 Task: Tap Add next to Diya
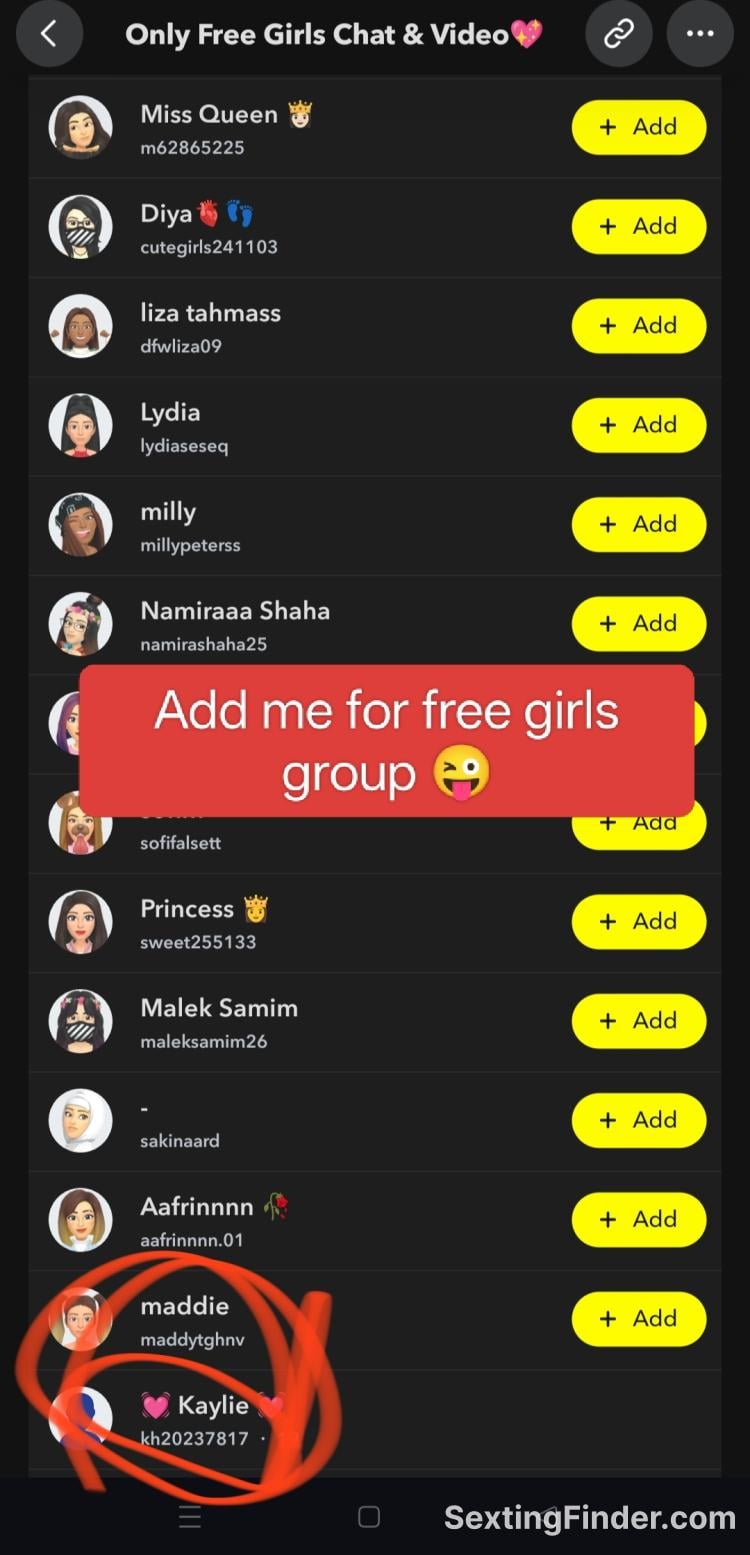[638, 226]
